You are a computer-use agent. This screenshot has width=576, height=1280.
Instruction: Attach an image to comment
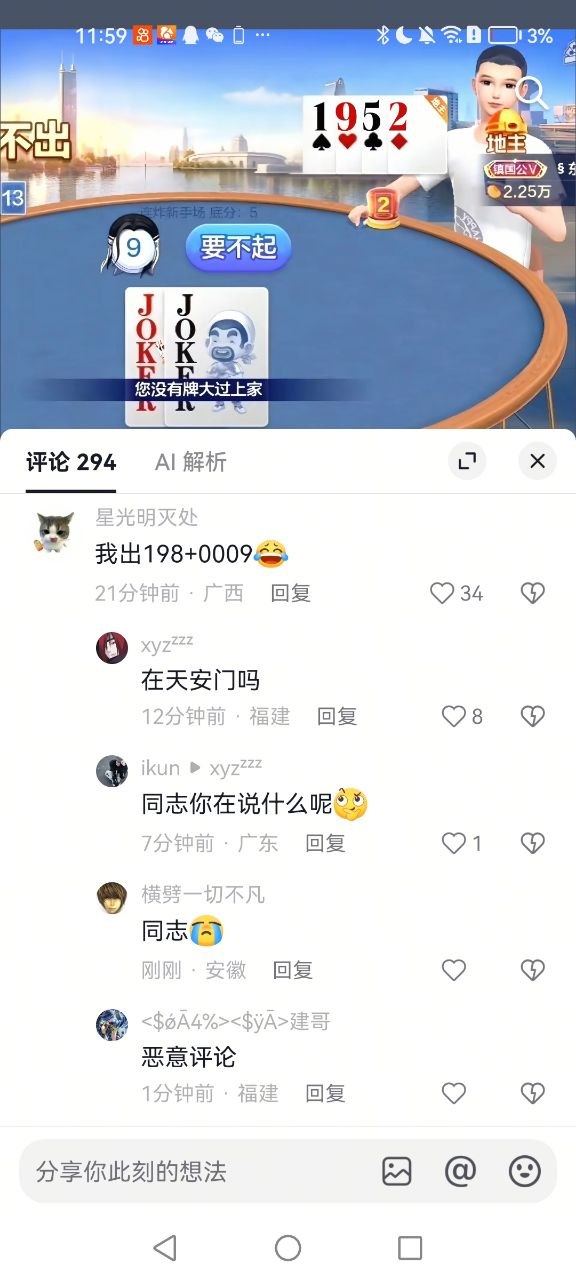click(397, 1171)
